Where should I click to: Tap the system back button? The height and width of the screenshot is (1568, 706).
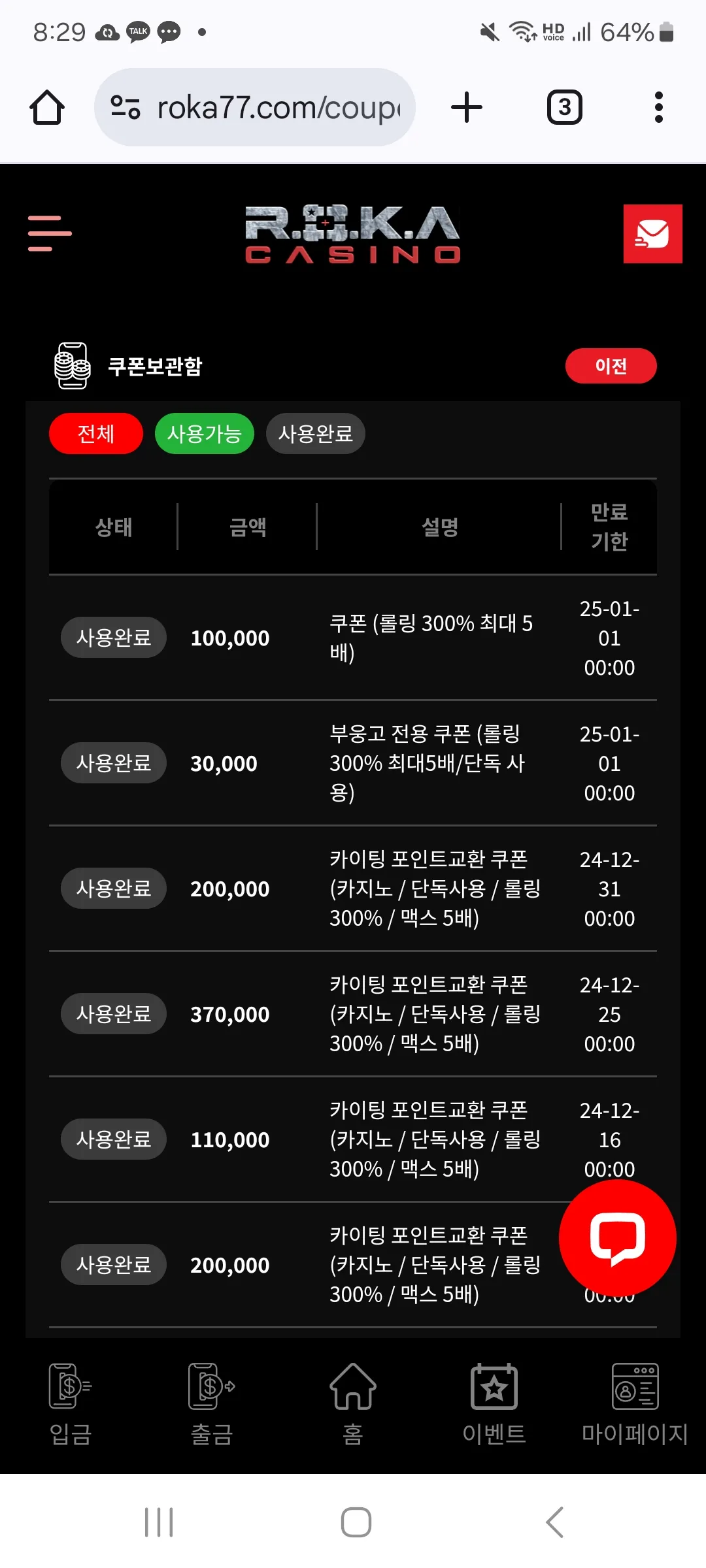[x=554, y=1522]
